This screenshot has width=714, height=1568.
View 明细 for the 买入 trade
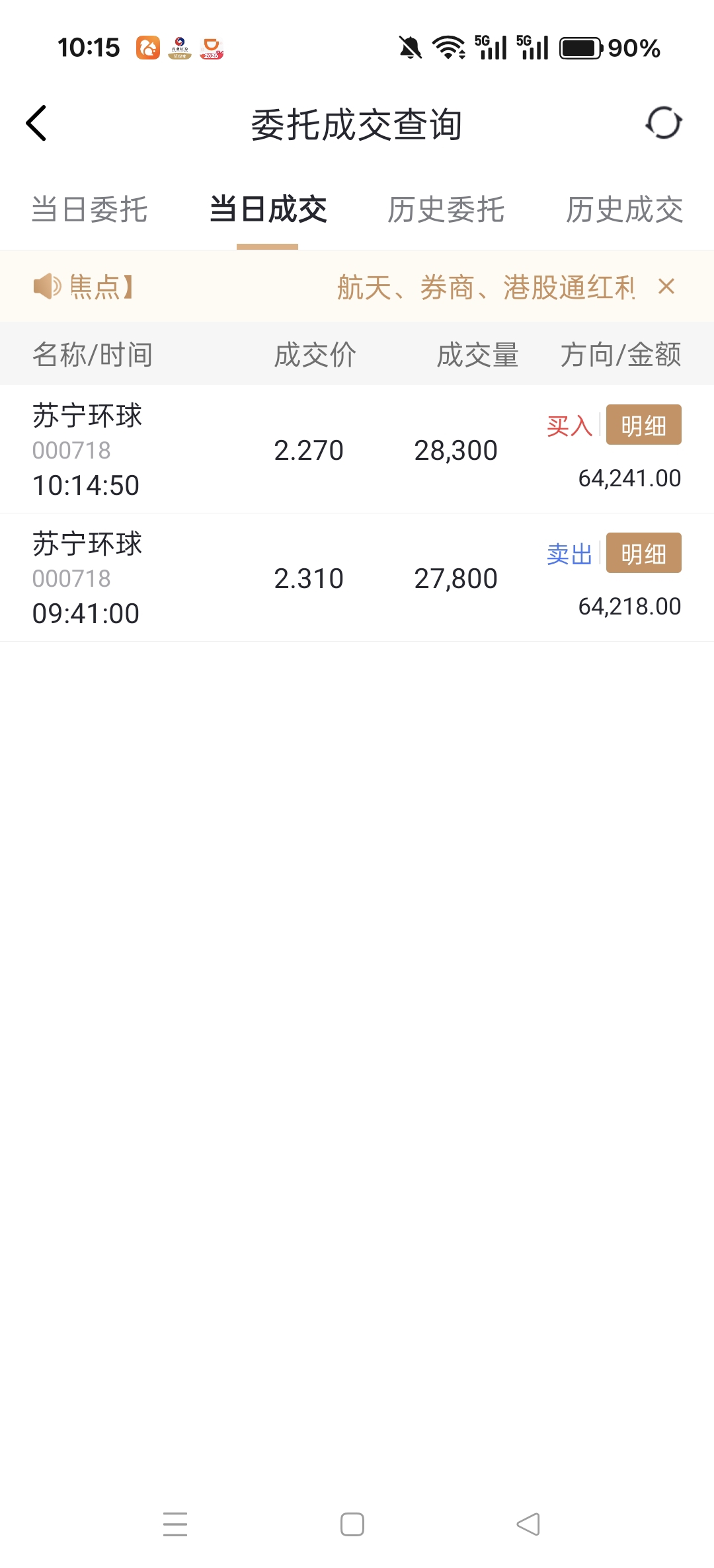pos(643,425)
